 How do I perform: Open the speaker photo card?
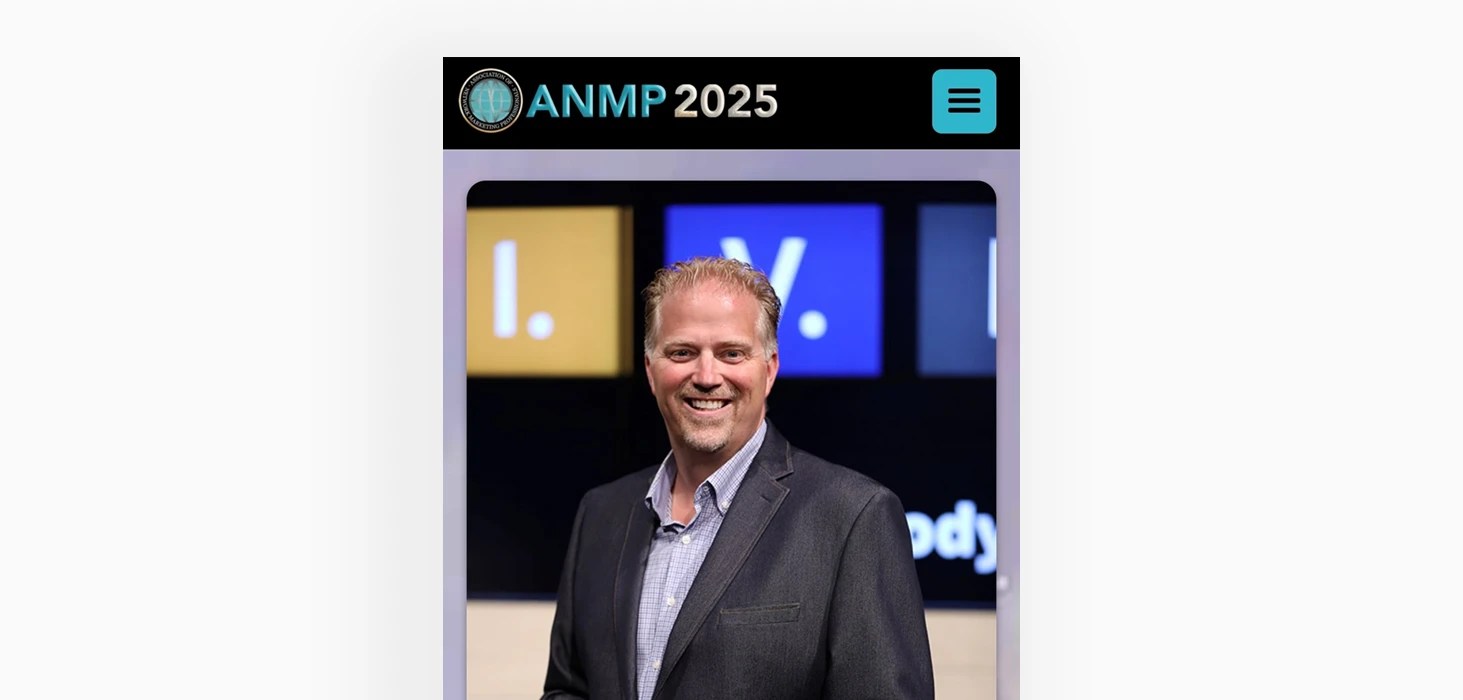pyautogui.click(x=731, y=440)
